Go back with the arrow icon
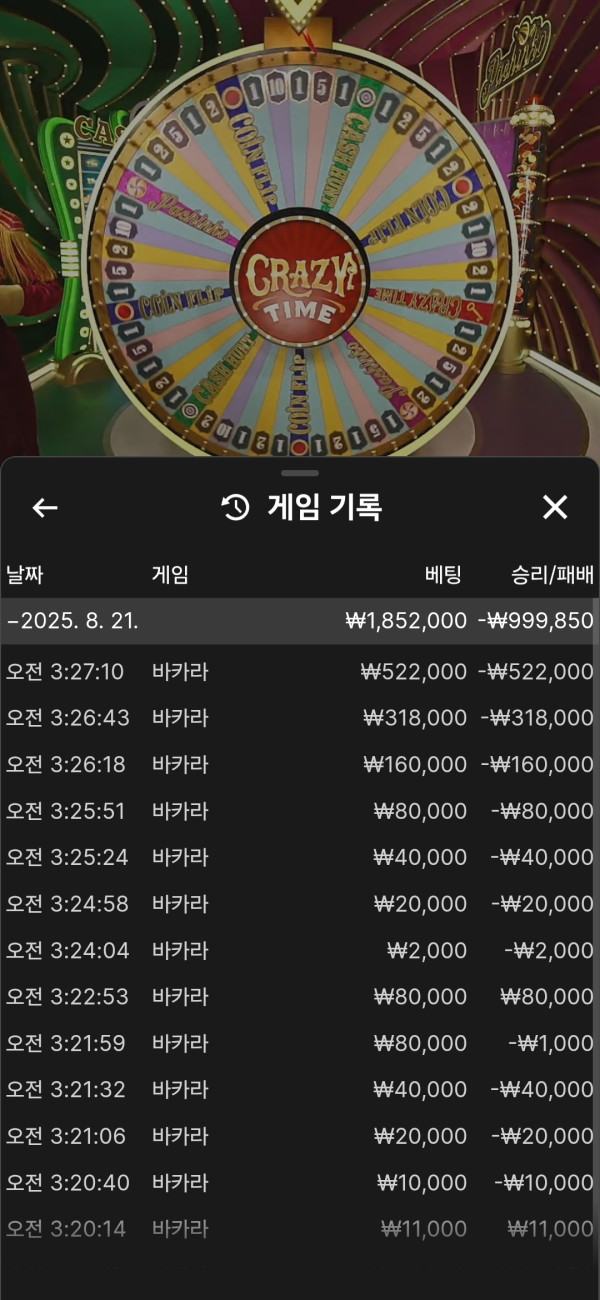The height and width of the screenshot is (1300, 600). click(x=45, y=508)
